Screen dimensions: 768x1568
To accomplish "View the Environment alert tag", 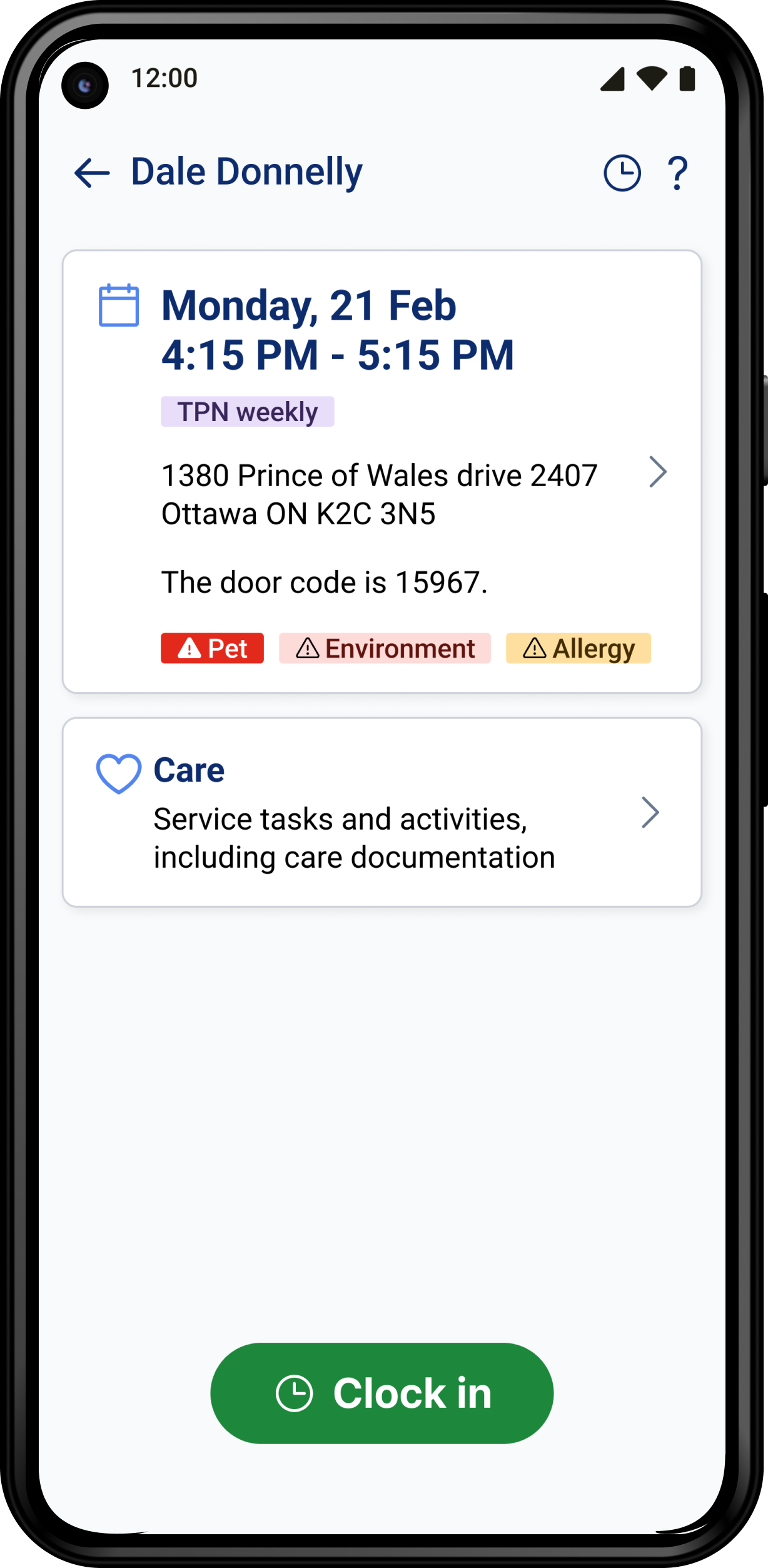I will pos(385,648).
